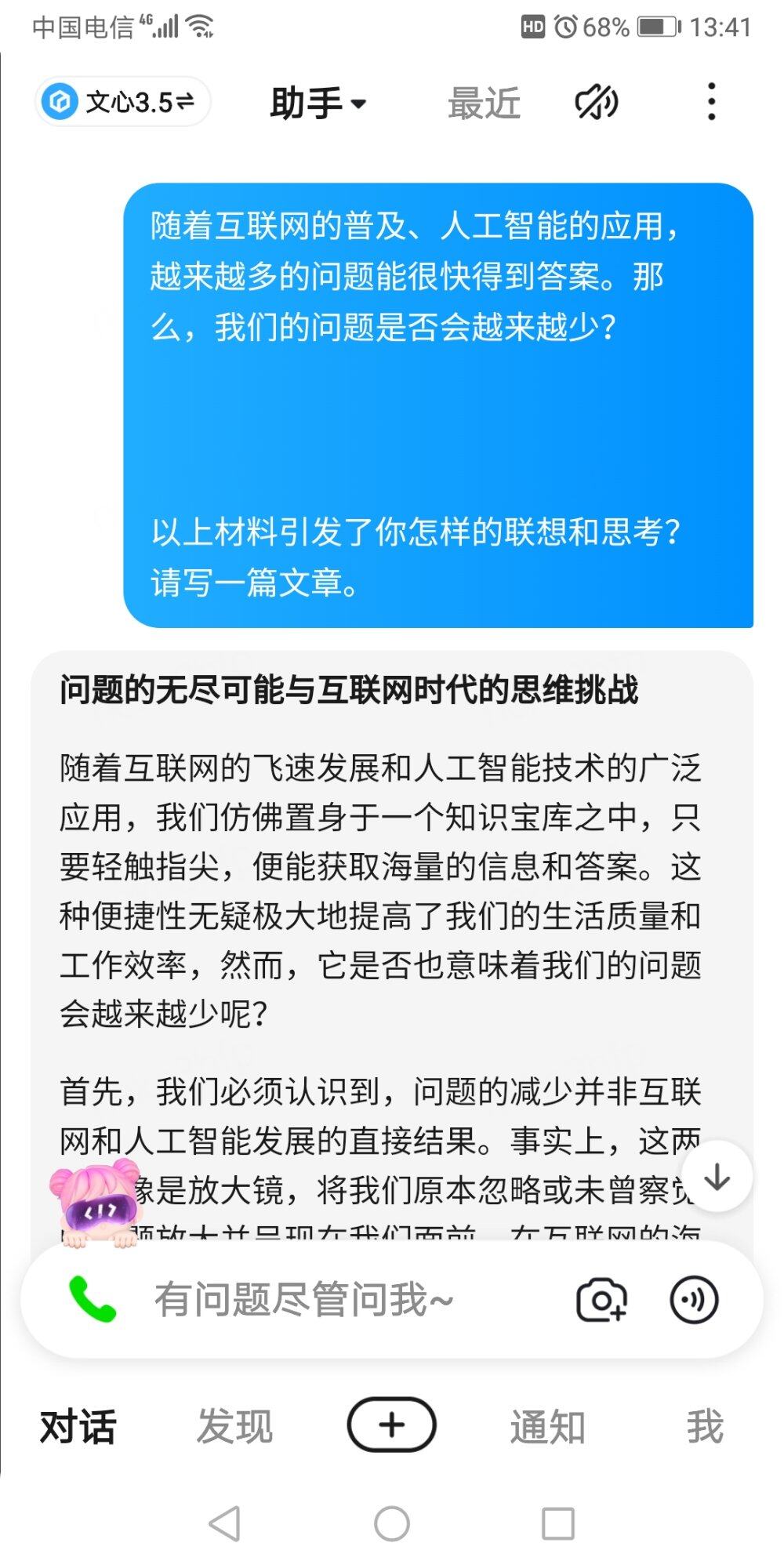
Task: Open the 最近 recent conversations
Action: [x=484, y=103]
